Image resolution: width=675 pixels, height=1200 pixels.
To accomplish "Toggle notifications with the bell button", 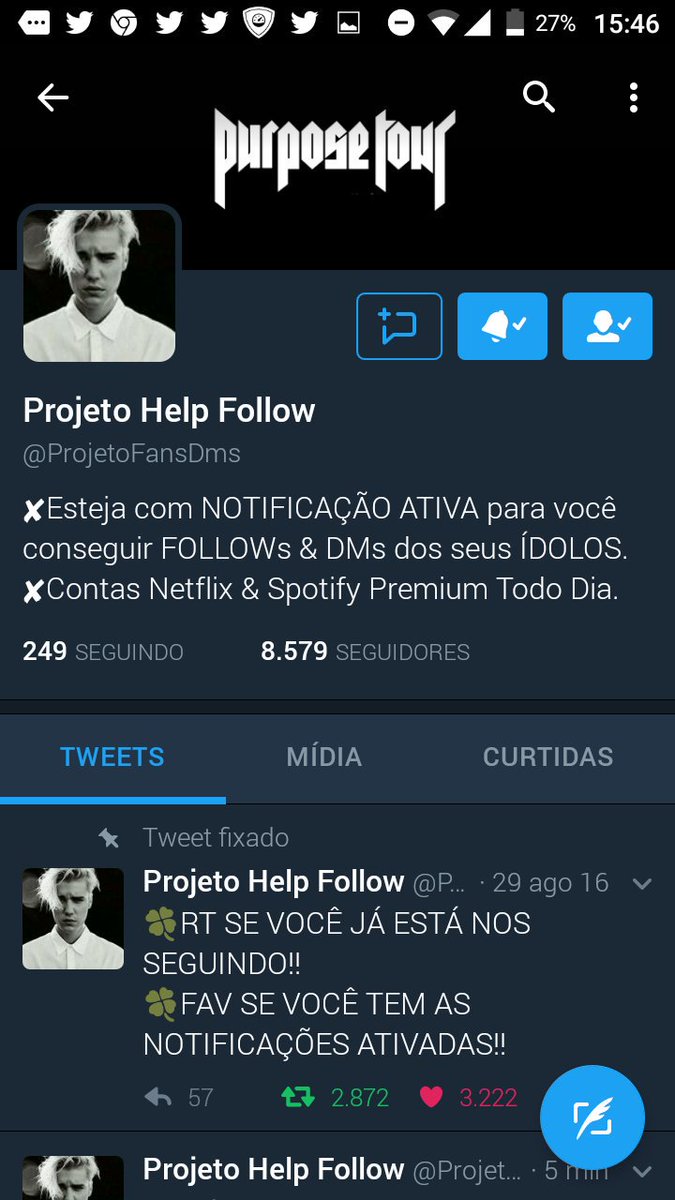I will coord(502,326).
